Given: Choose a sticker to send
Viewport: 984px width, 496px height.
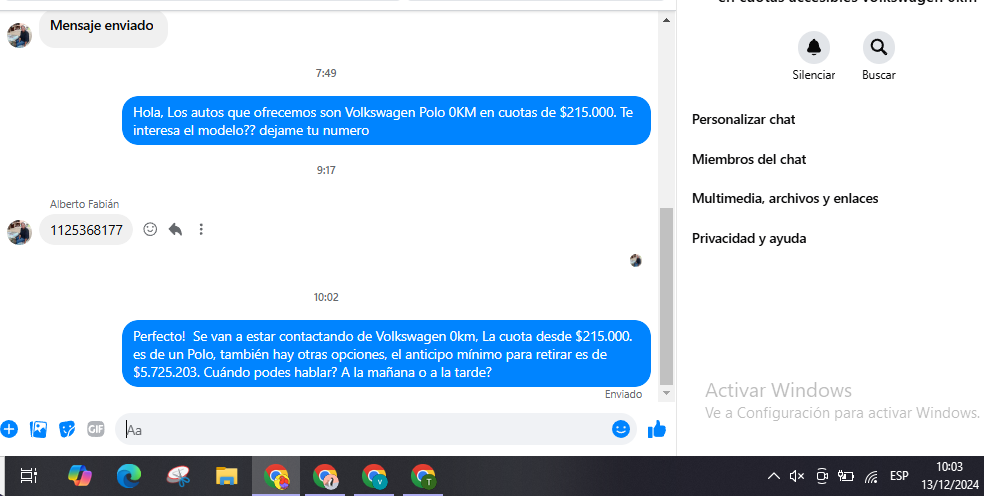Looking at the screenshot, I should tap(67, 429).
